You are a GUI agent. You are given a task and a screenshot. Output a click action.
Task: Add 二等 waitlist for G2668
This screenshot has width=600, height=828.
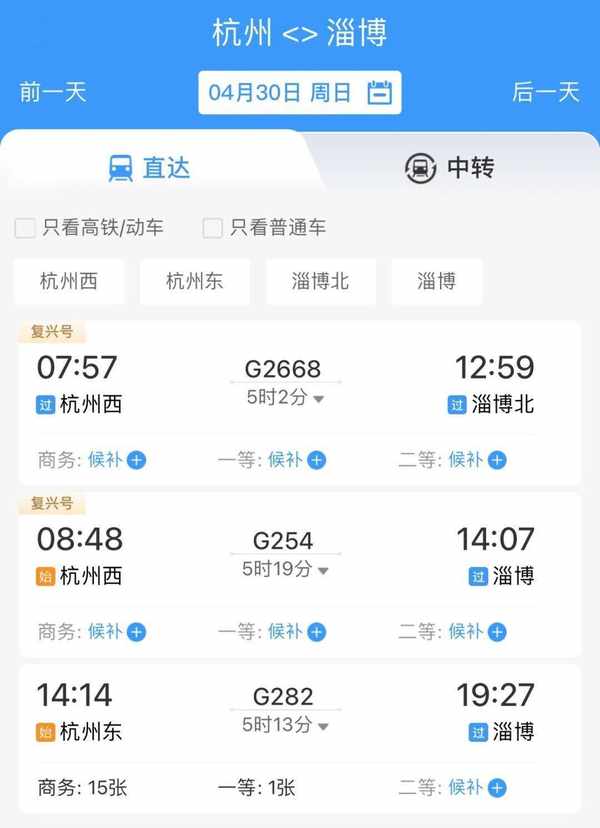coord(497,460)
